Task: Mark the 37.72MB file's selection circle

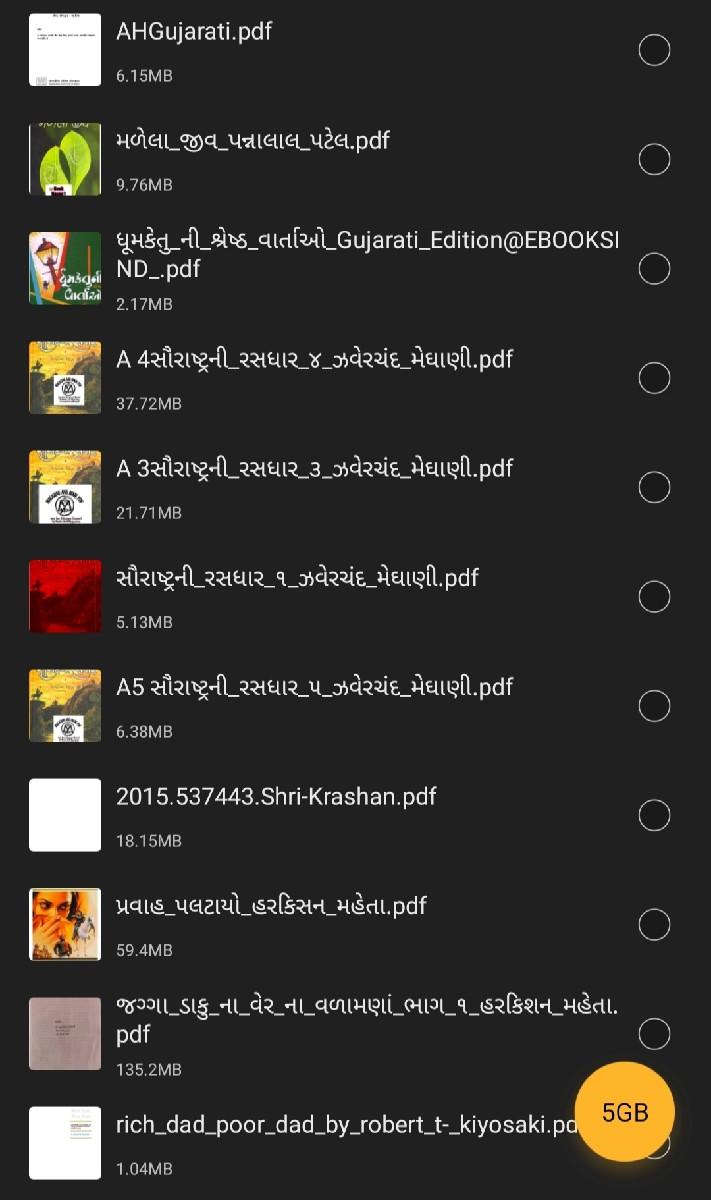Action: click(x=654, y=378)
